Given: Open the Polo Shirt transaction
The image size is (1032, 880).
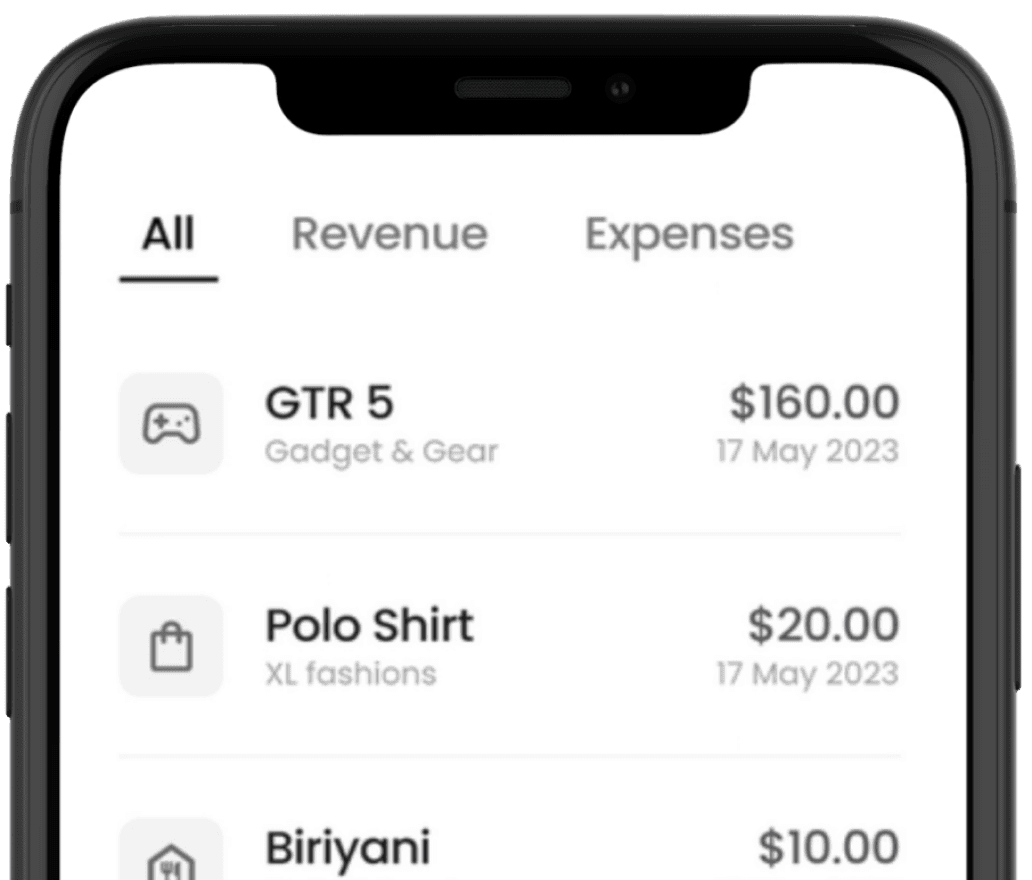Looking at the screenshot, I should (x=510, y=646).
